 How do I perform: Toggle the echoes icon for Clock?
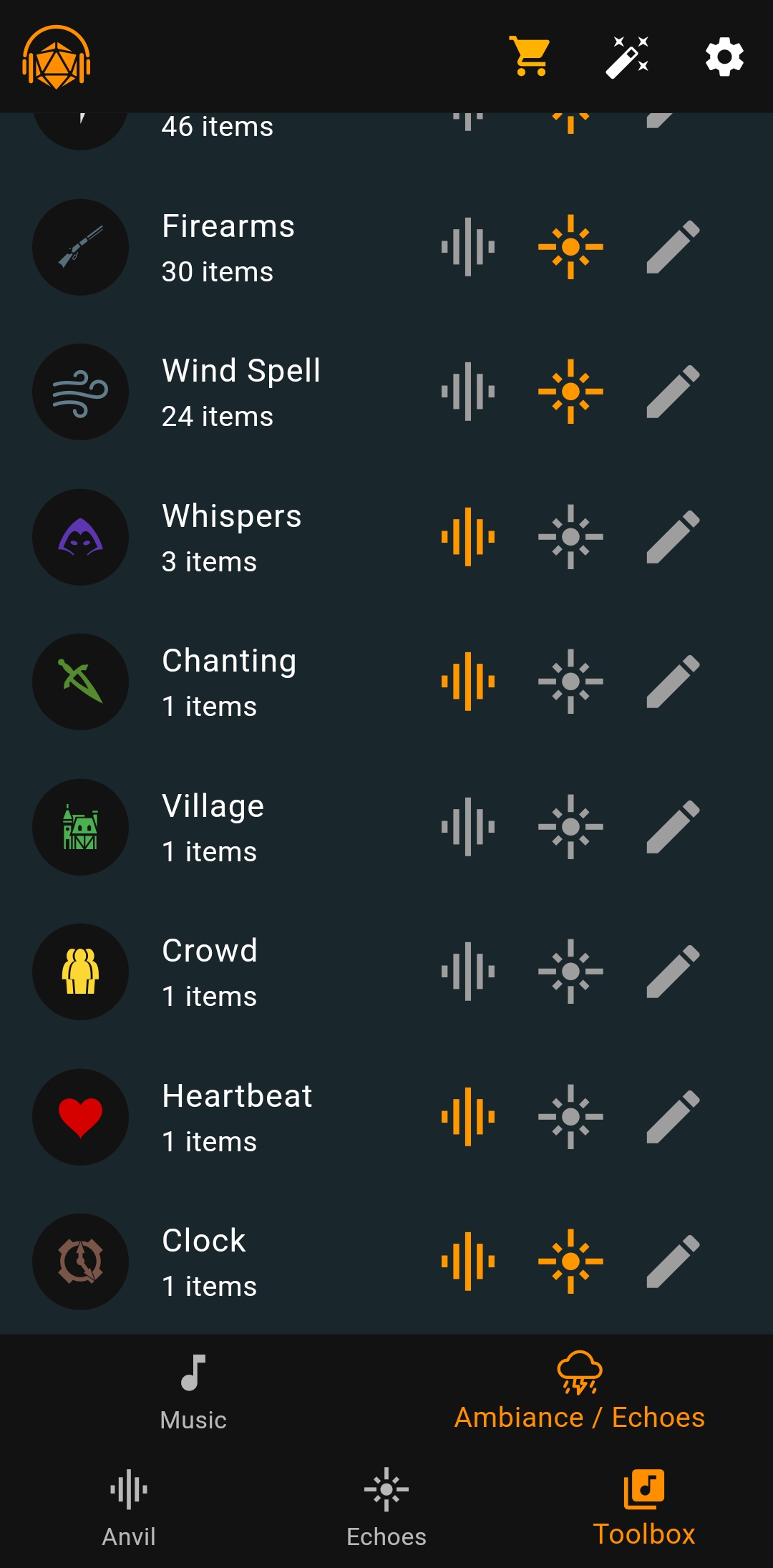point(570,1262)
